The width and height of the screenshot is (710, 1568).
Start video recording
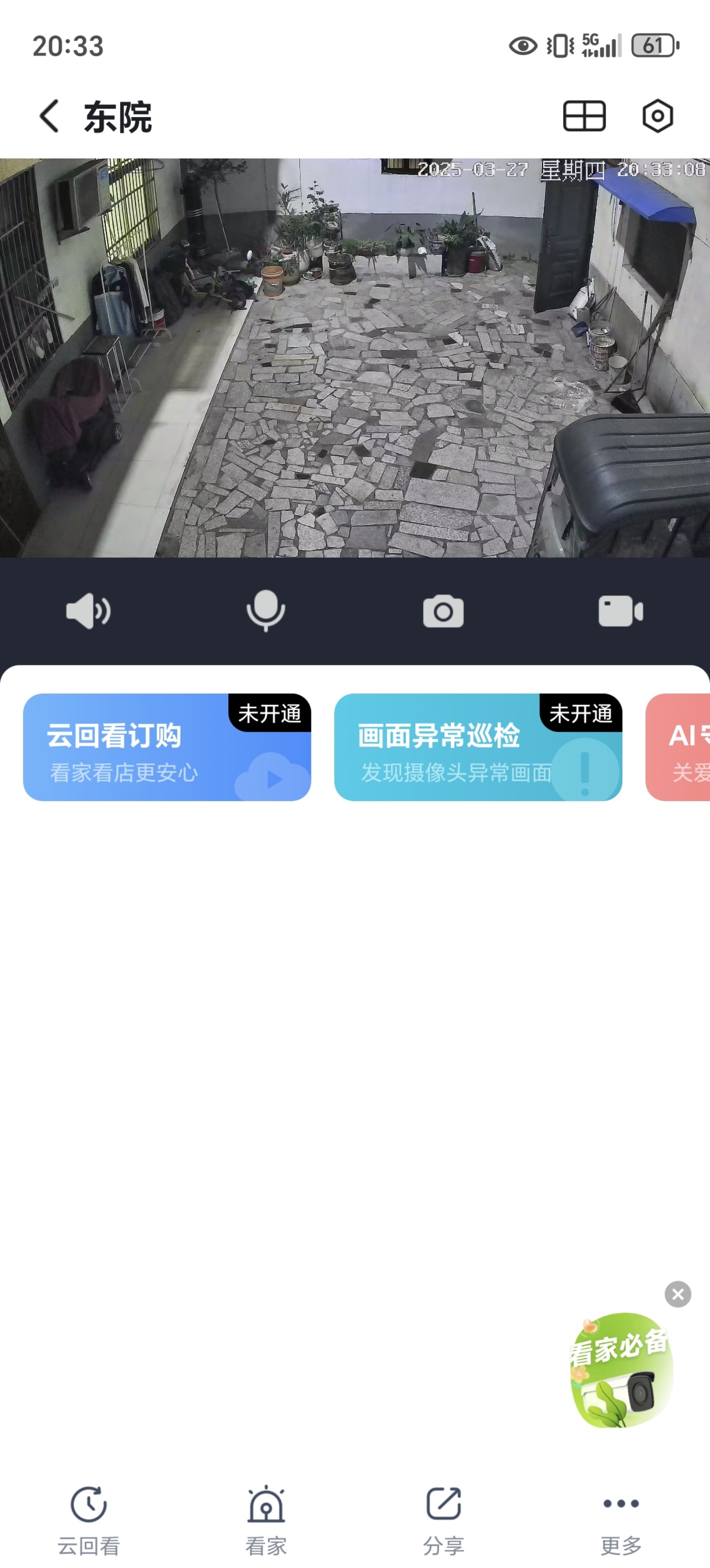click(620, 611)
